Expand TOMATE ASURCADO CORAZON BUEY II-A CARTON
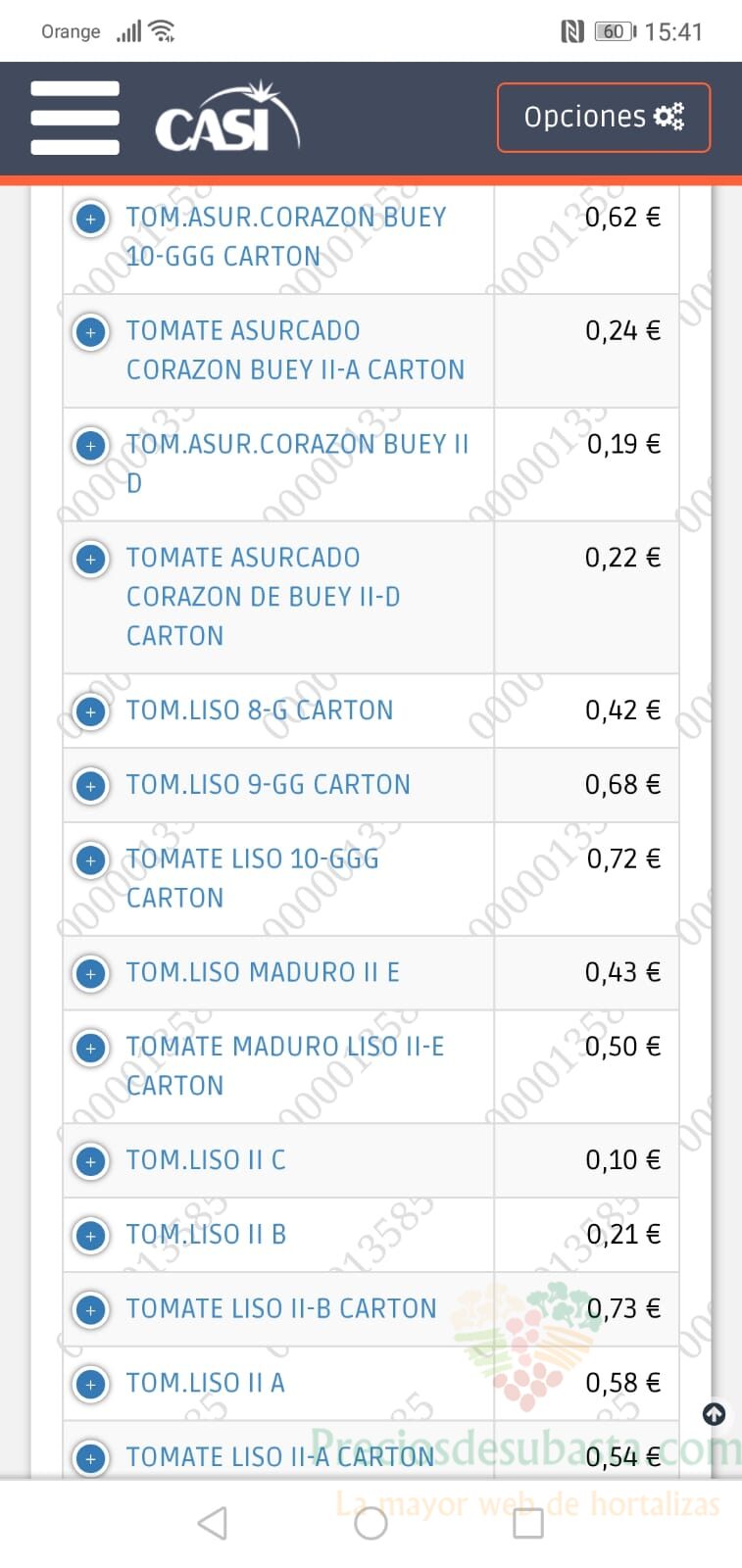Screen dimensions: 742x1568 point(91,332)
